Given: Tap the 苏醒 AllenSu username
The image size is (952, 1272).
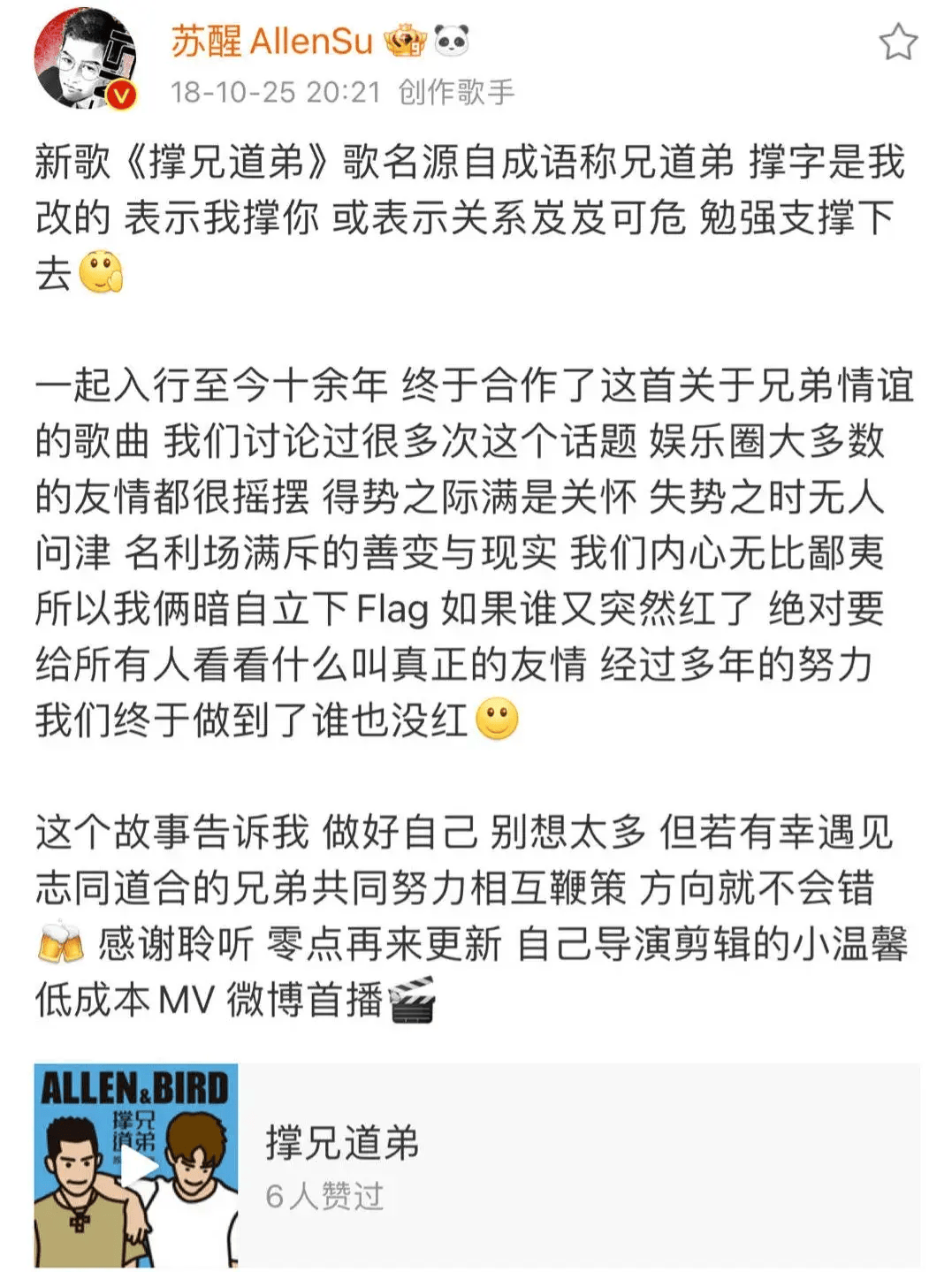Looking at the screenshot, I should click(271, 42).
